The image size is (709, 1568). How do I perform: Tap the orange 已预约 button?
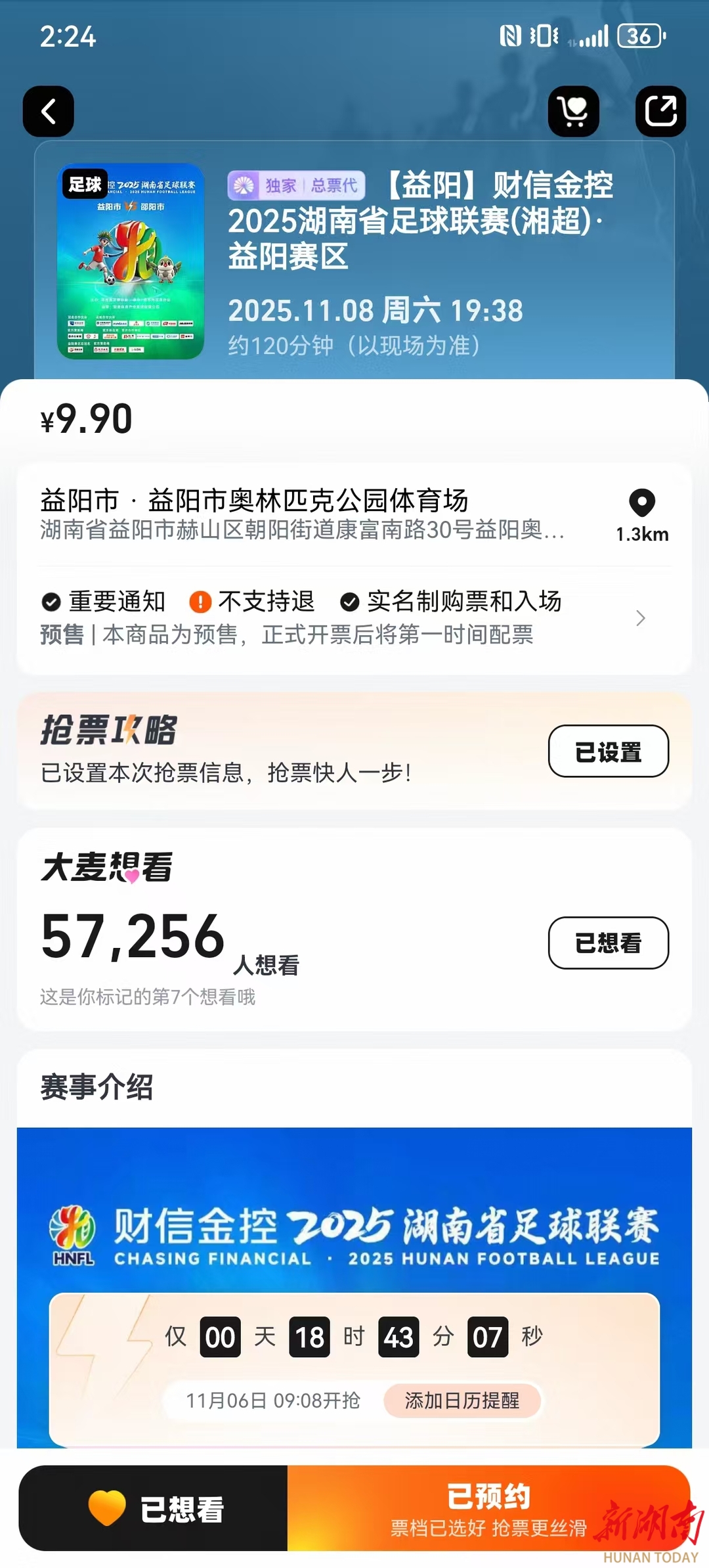[488, 1508]
